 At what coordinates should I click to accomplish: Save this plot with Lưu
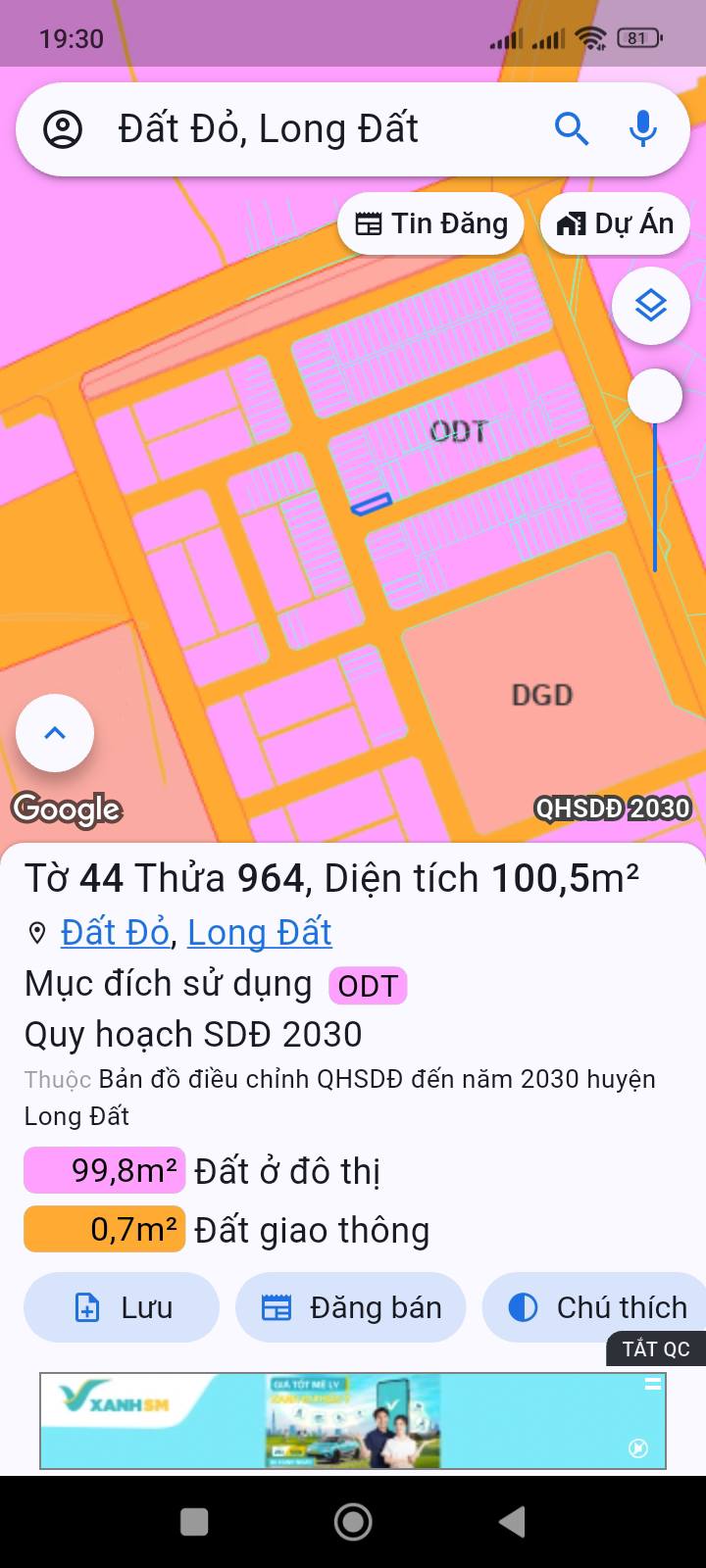coord(122,1307)
